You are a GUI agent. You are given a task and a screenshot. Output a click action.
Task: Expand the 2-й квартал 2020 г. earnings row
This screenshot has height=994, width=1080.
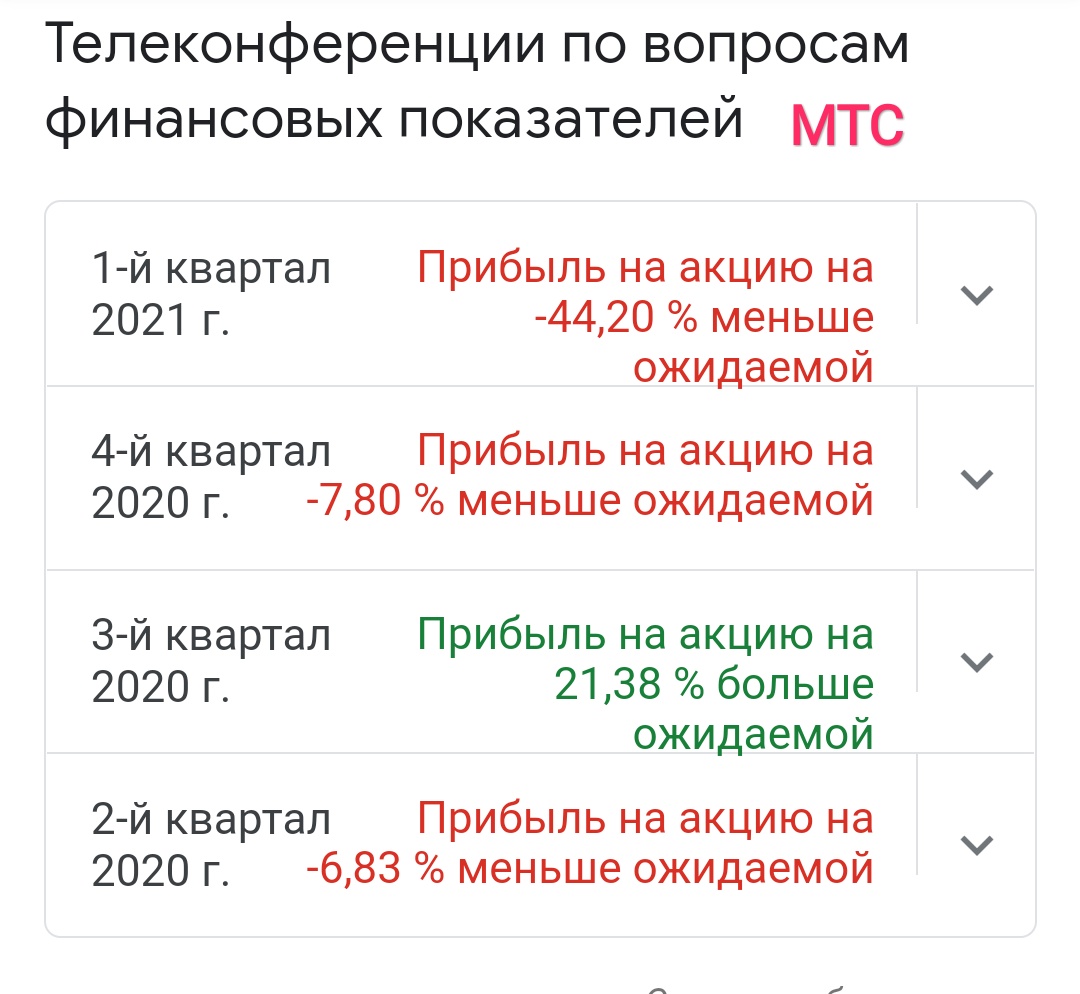976,845
